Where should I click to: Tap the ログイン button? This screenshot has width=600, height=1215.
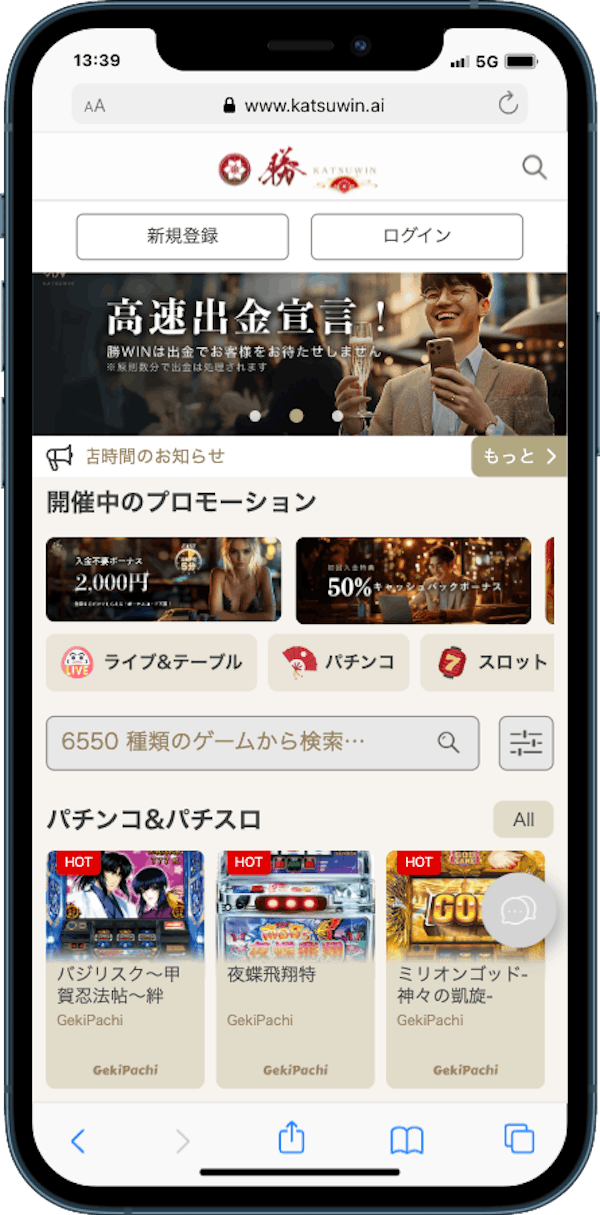coord(417,237)
